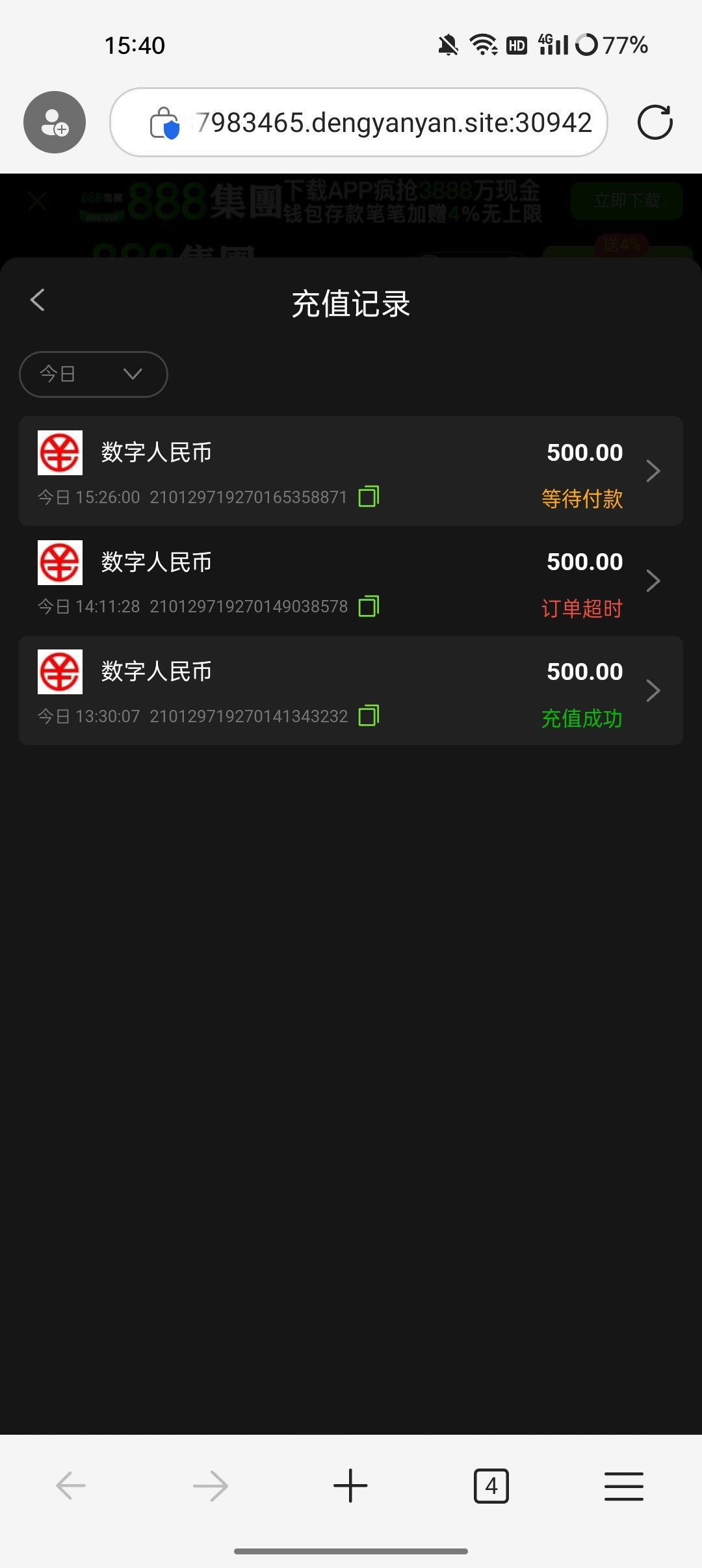Navigate back with the browser back arrow
This screenshot has height=1568, width=702.
(71, 1486)
